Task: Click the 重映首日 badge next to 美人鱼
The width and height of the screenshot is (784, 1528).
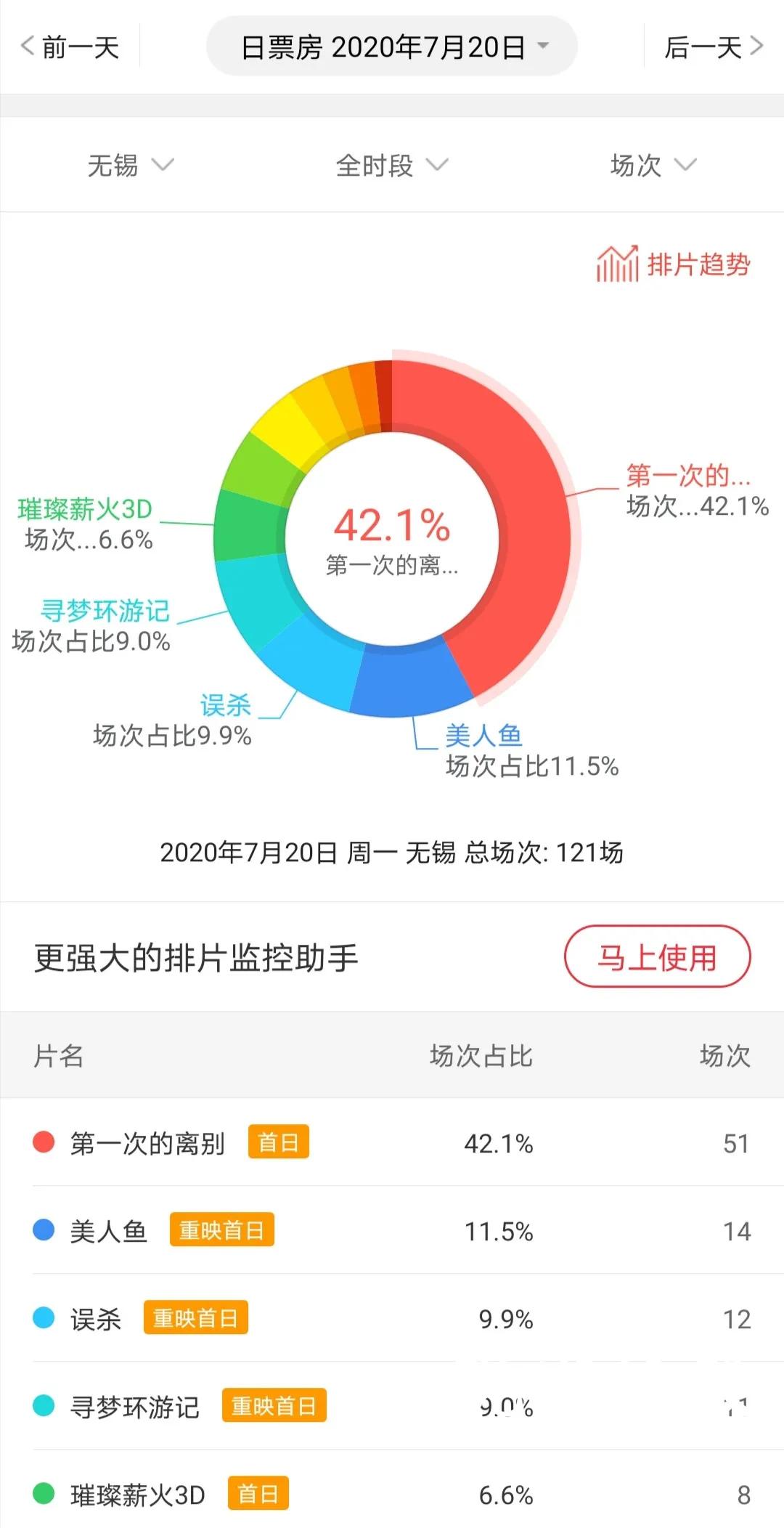Action: (222, 1231)
